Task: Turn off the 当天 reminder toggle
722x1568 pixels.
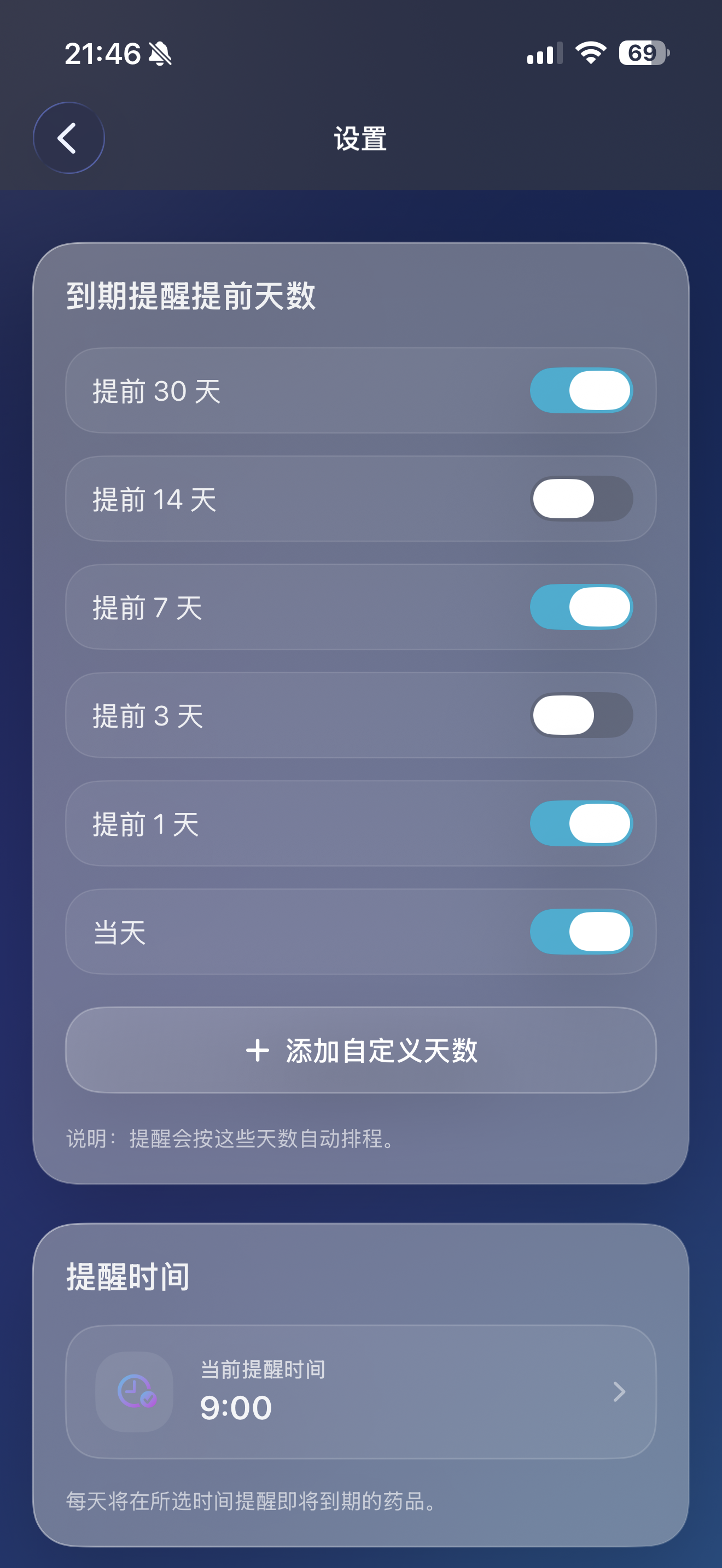Action: point(581,931)
